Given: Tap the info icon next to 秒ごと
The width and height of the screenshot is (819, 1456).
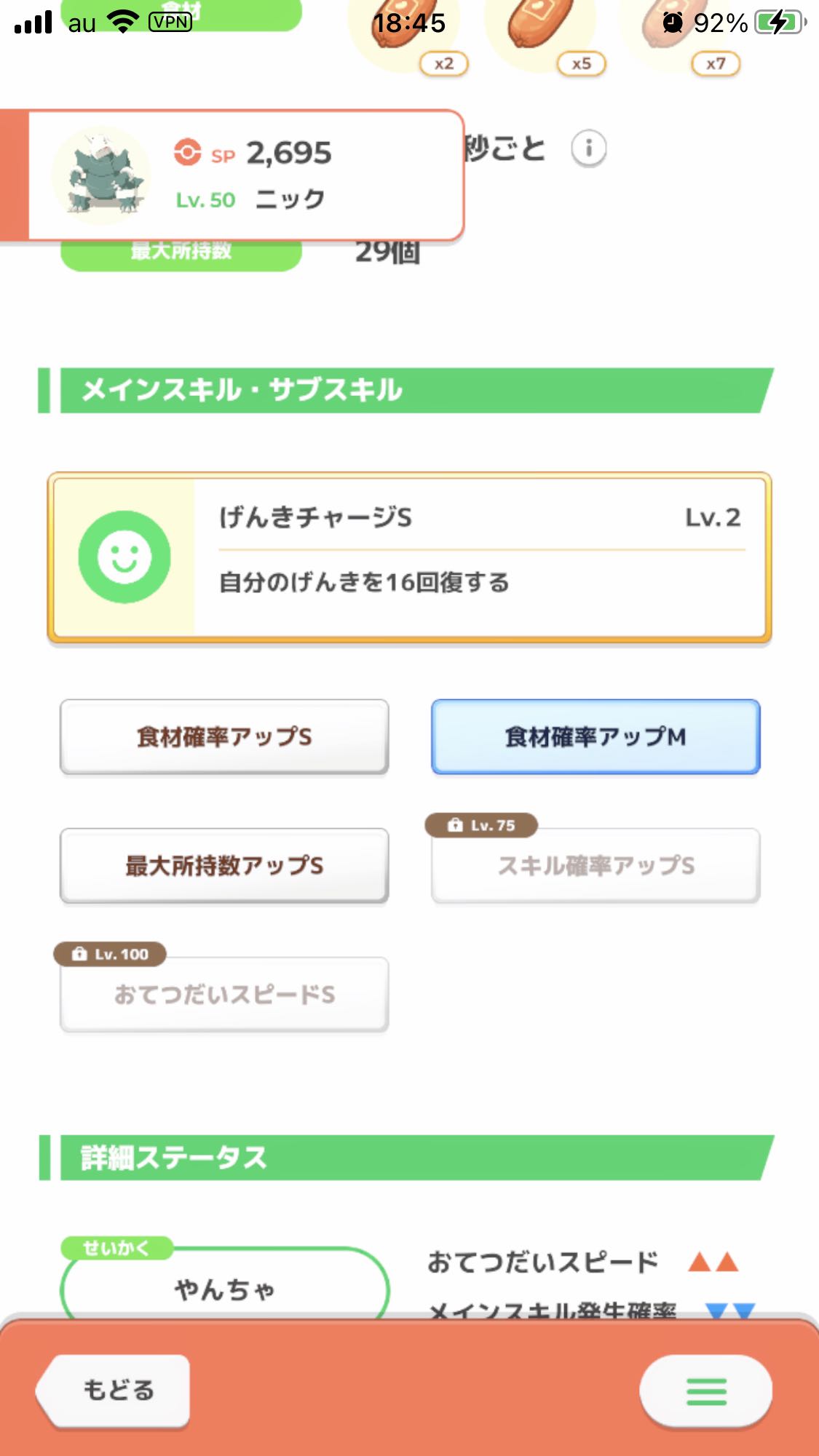Looking at the screenshot, I should click(x=588, y=148).
